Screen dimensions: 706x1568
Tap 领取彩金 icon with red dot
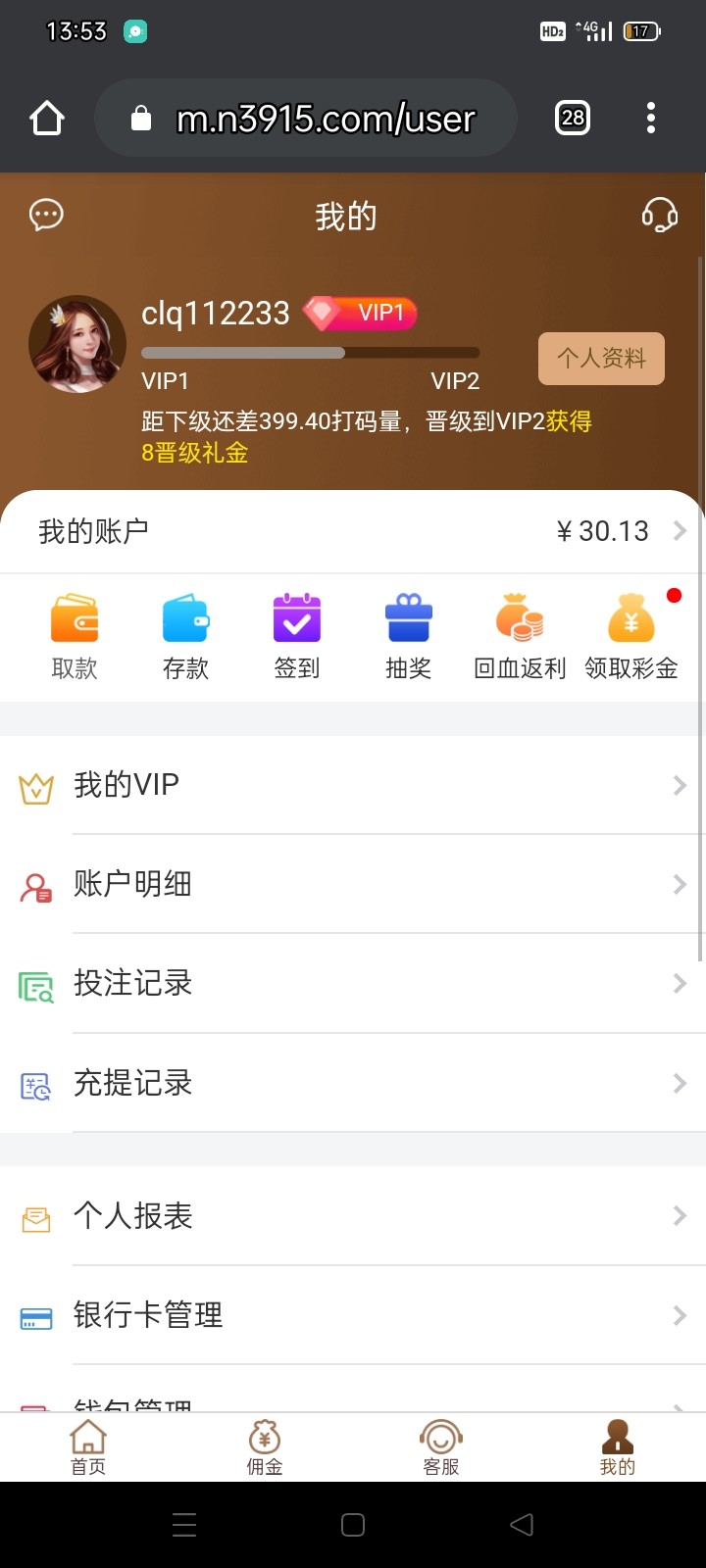click(631, 617)
